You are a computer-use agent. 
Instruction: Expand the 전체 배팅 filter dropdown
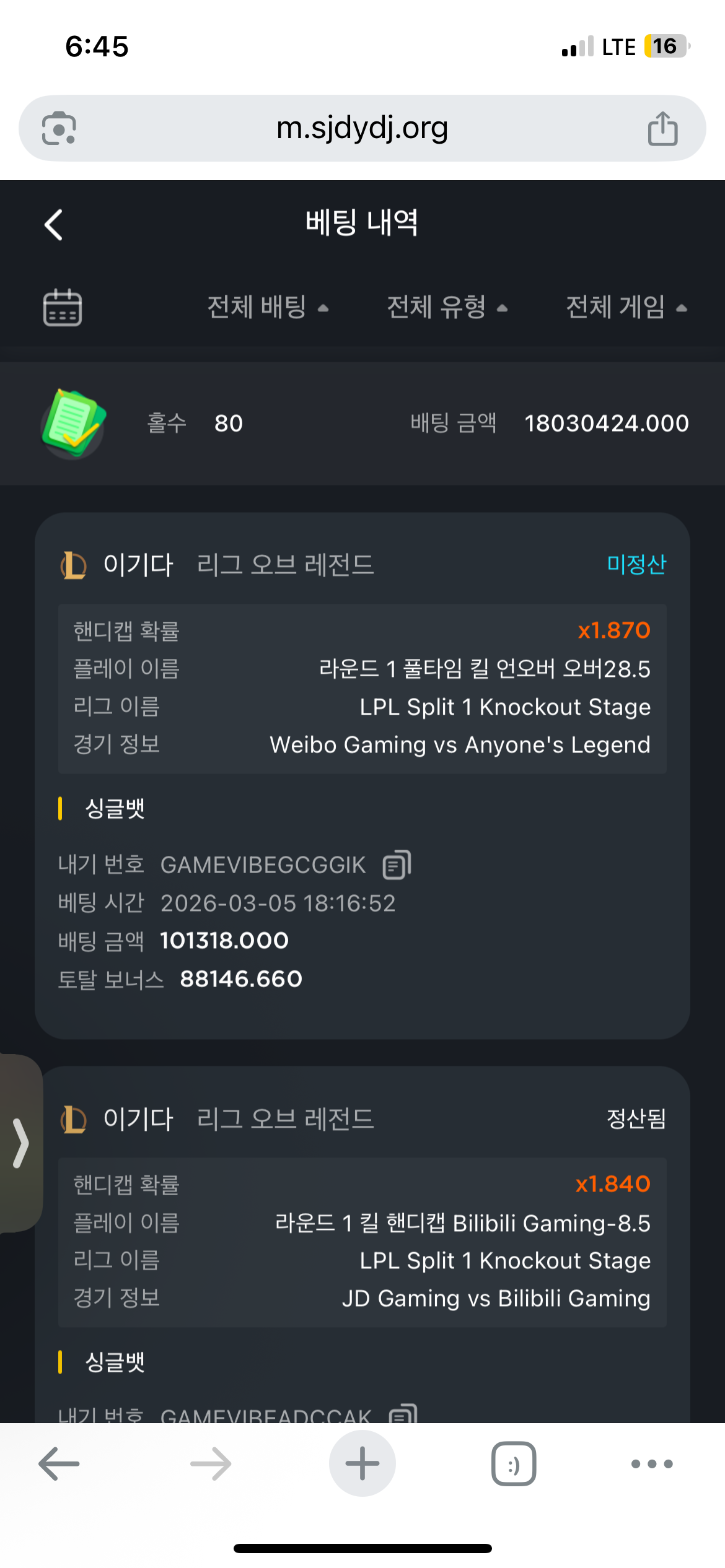[268, 307]
